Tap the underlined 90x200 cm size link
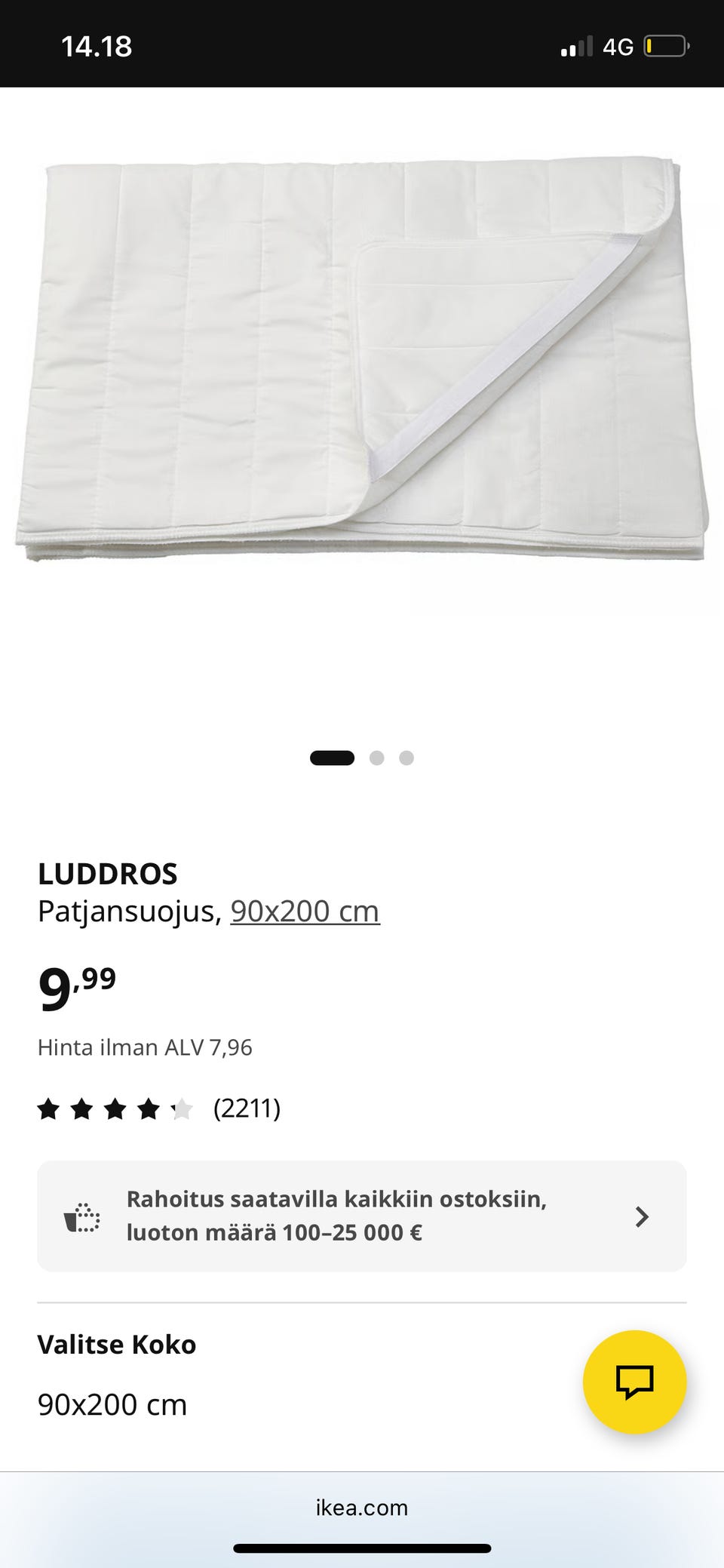This screenshot has width=724, height=1568. [305, 911]
